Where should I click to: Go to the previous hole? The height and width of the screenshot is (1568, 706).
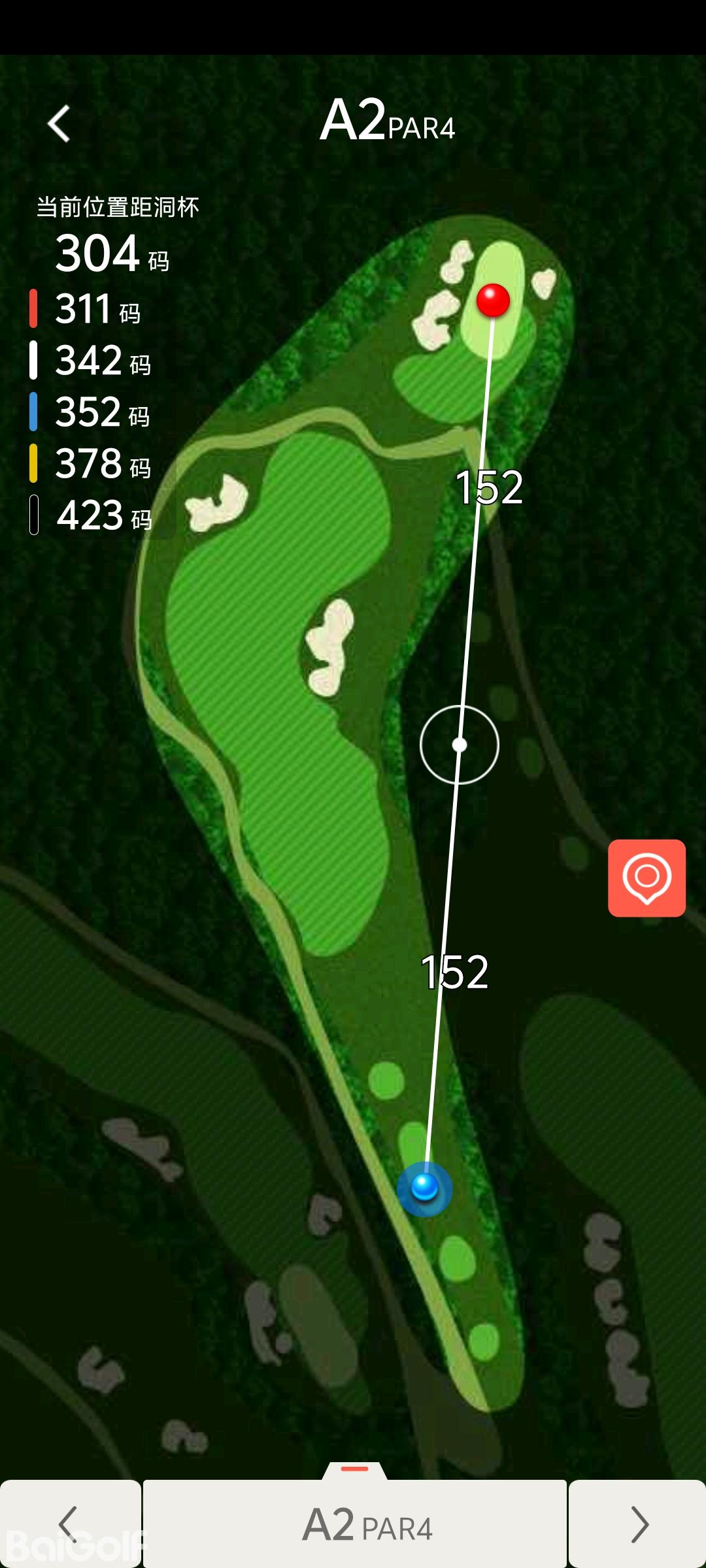coord(69,1524)
